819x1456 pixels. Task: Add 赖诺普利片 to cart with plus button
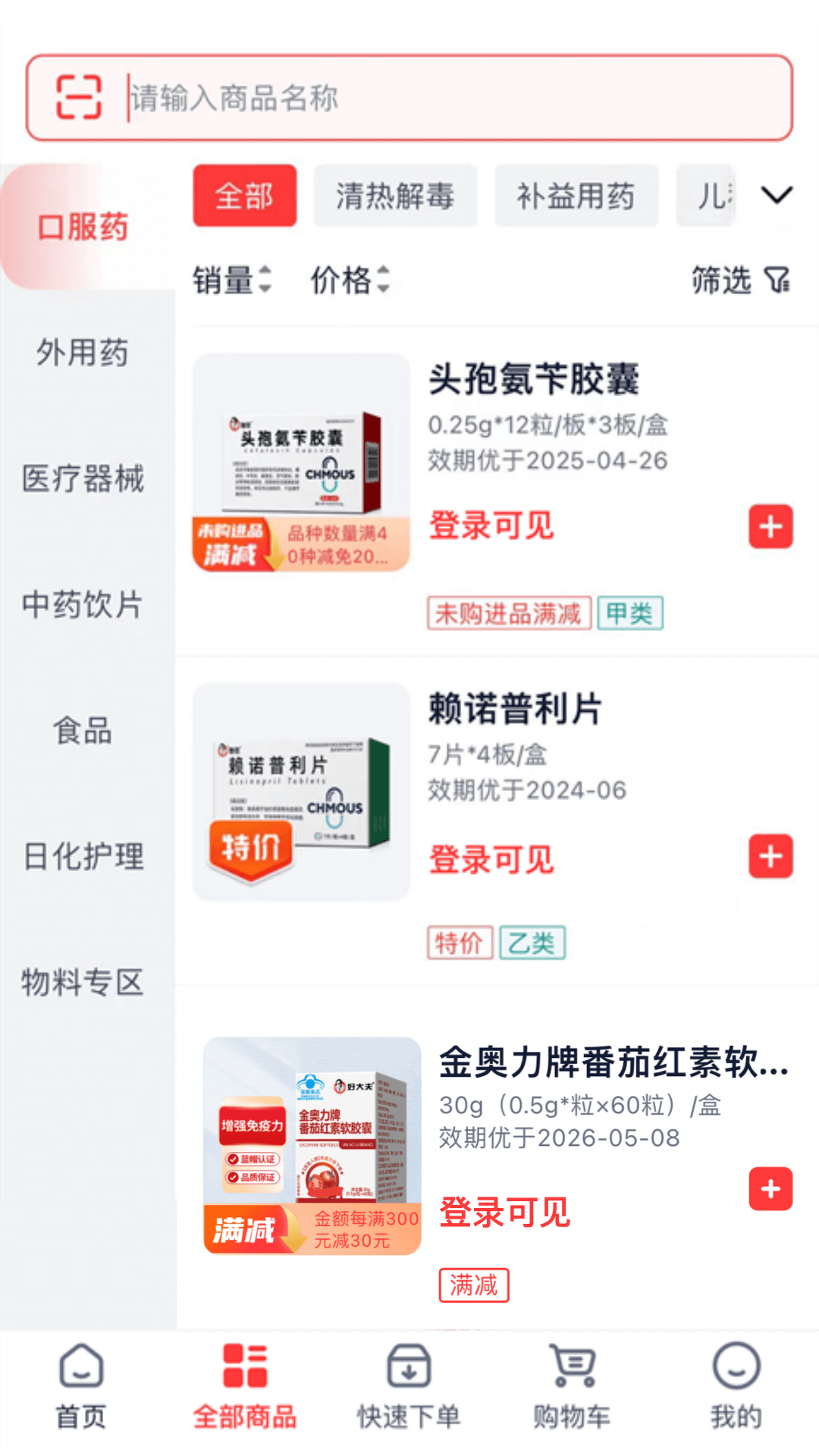(770, 856)
